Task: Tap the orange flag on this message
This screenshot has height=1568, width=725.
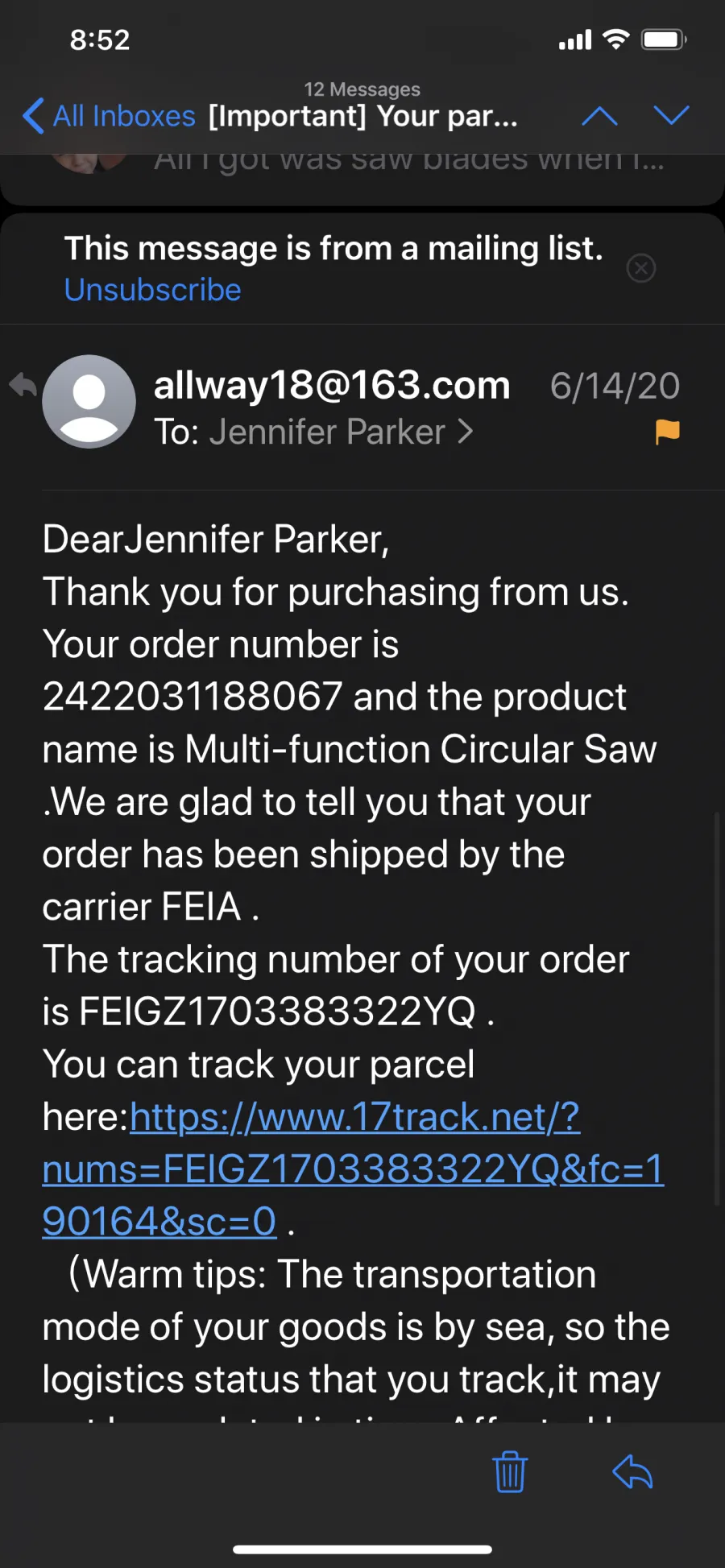Action: (x=668, y=432)
